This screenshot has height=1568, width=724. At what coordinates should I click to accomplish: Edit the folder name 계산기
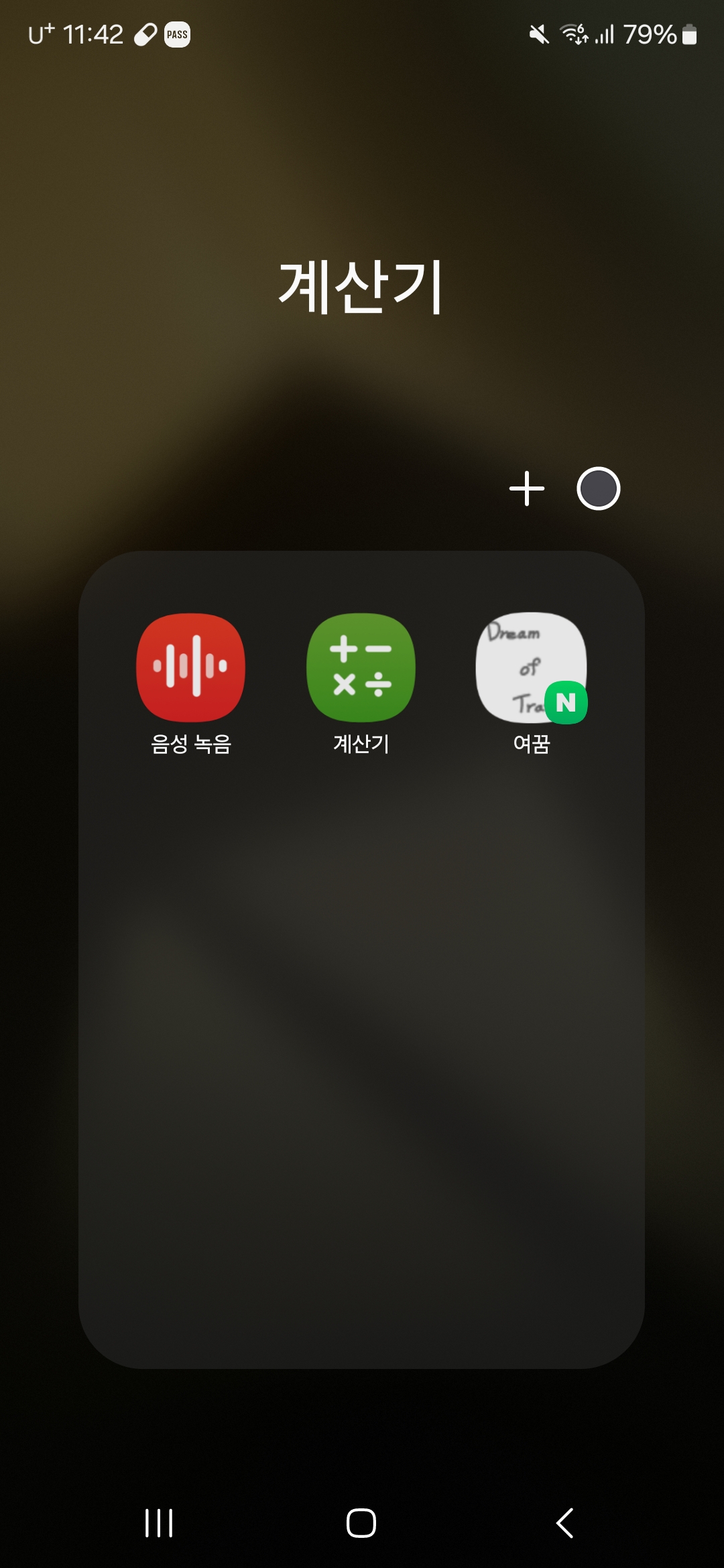361,287
